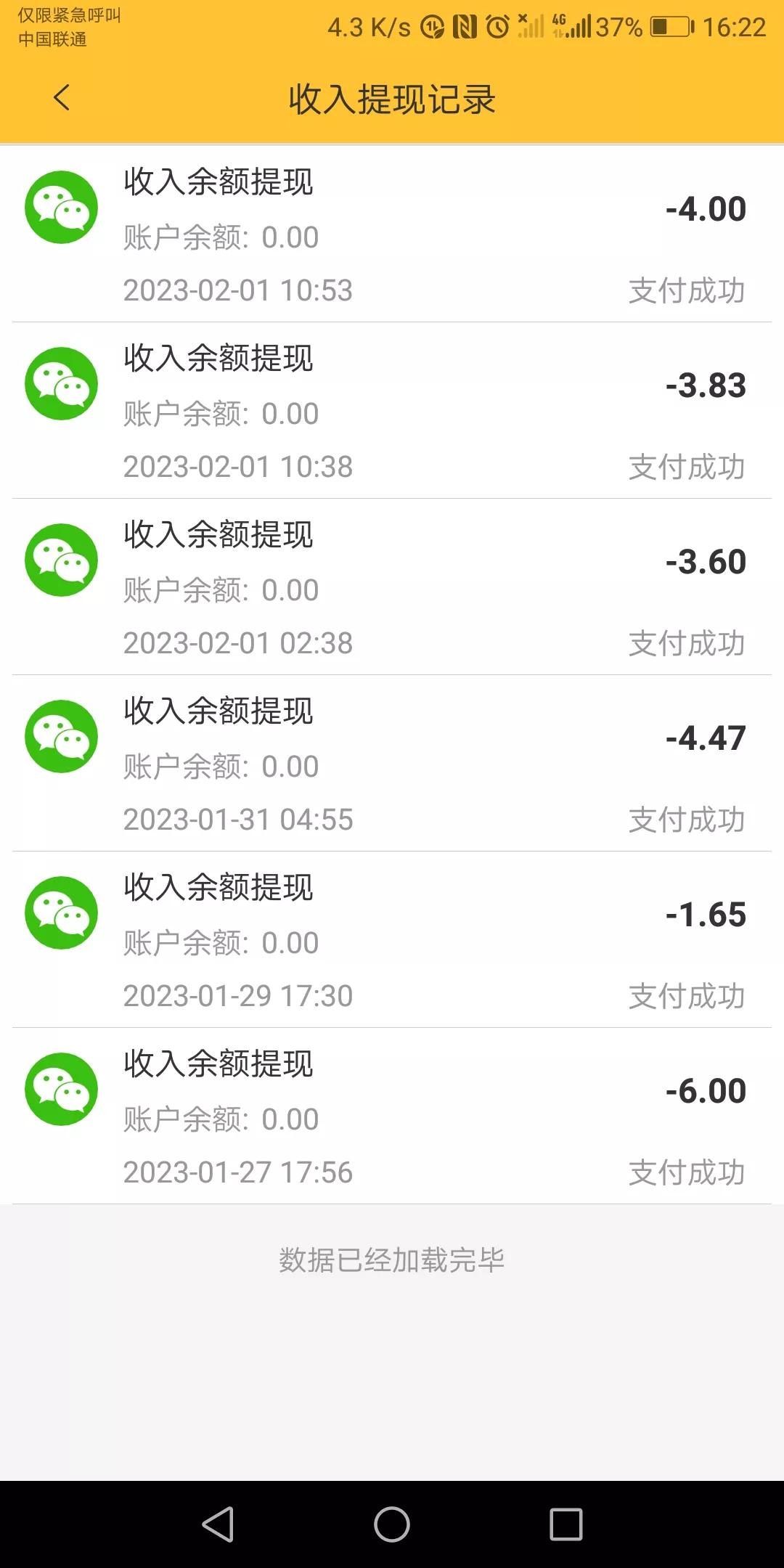Tap the WeChat icon next to -1.65
This screenshot has height=1568, width=784.
click(62, 913)
